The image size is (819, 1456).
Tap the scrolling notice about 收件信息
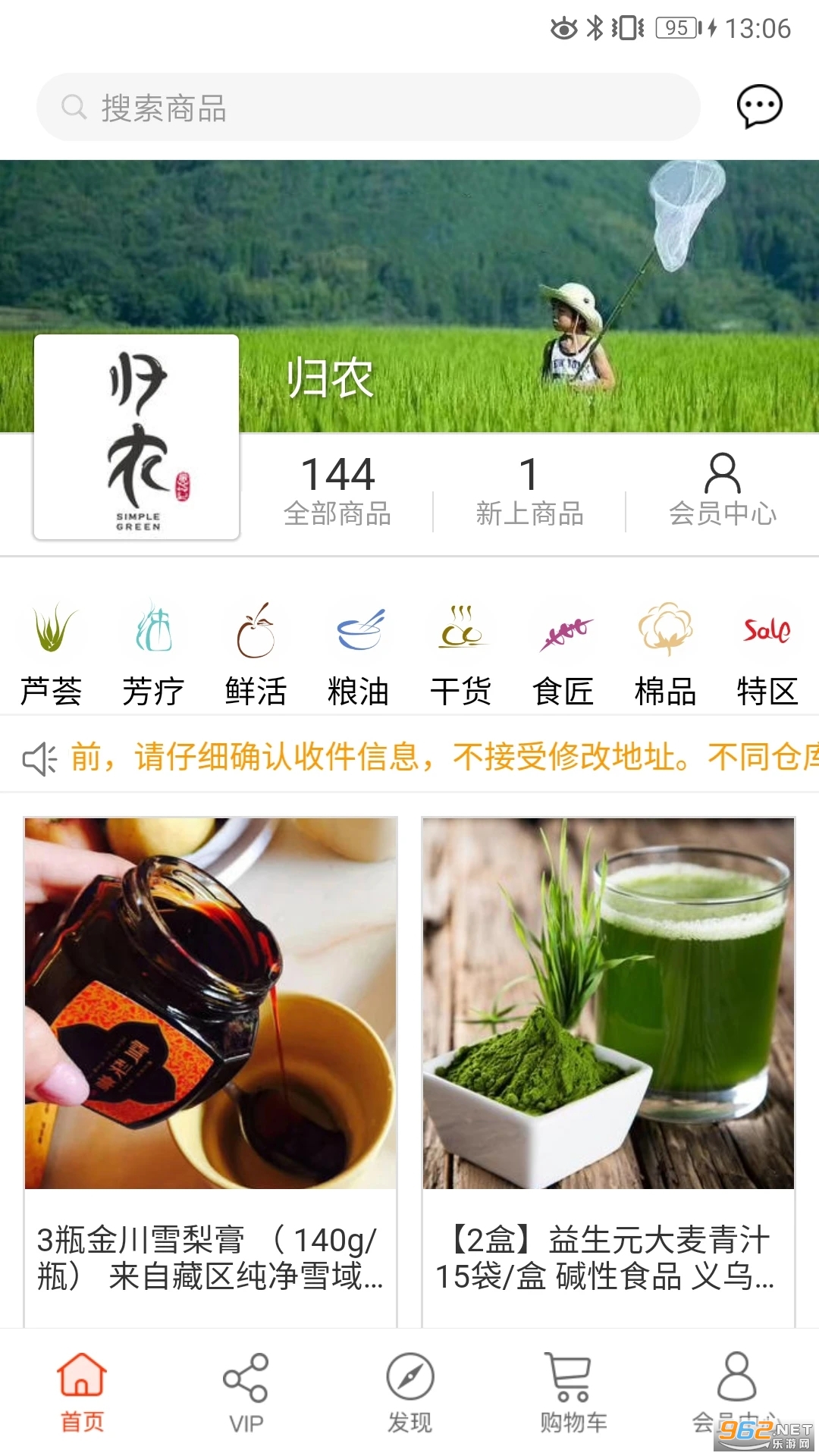click(x=444, y=757)
